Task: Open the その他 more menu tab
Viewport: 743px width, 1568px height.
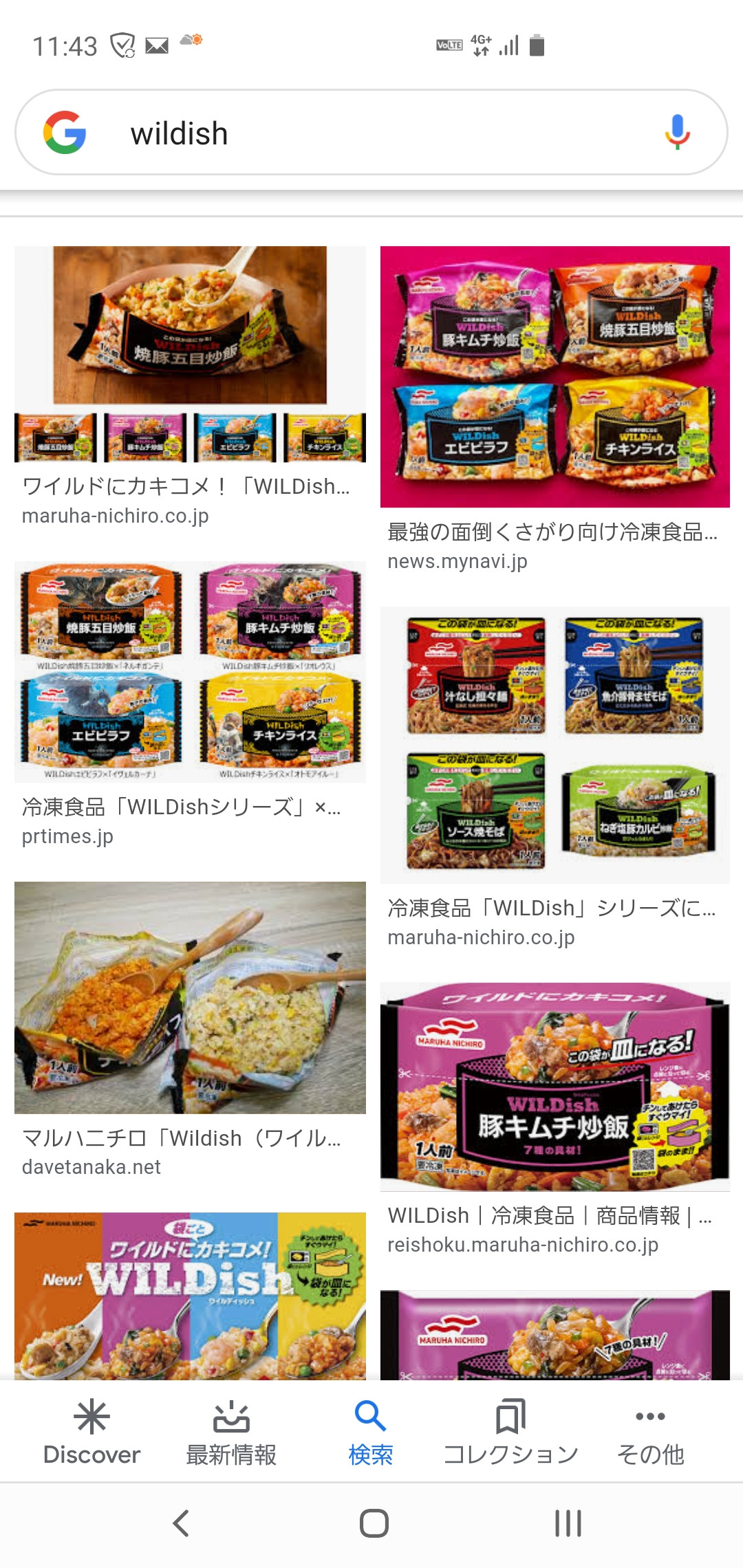Action: [650, 1433]
